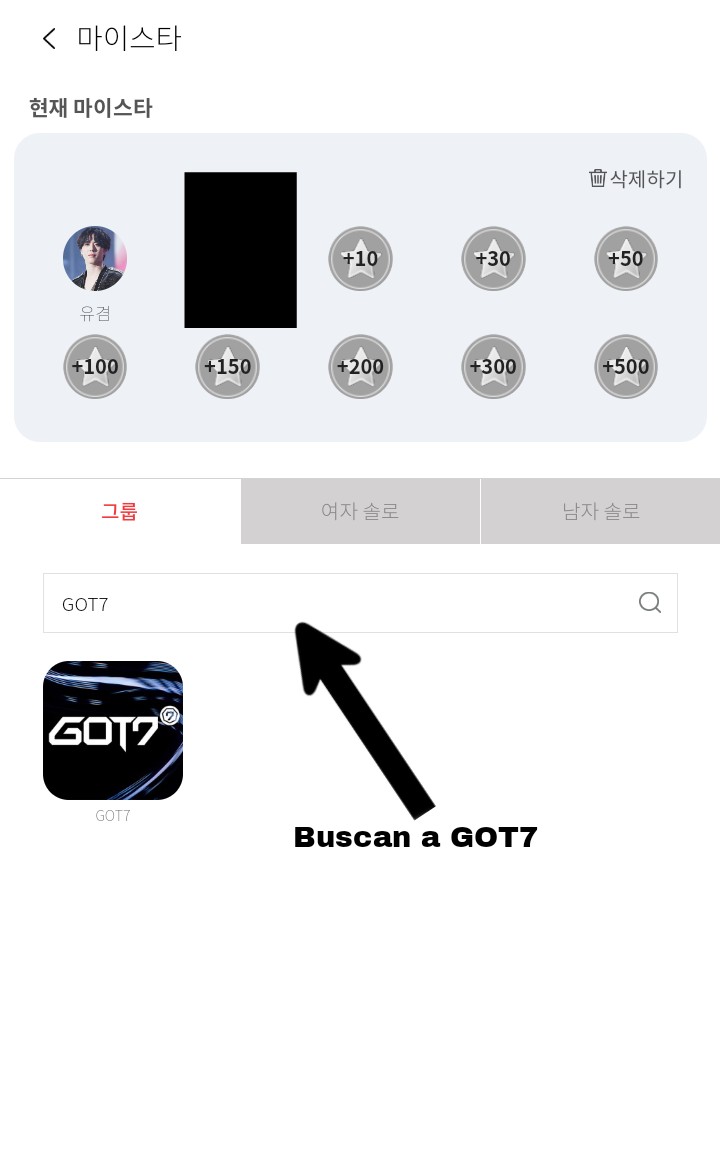The image size is (720, 1159).
Task: Choose the GOT7 group result
Action: 113,731
